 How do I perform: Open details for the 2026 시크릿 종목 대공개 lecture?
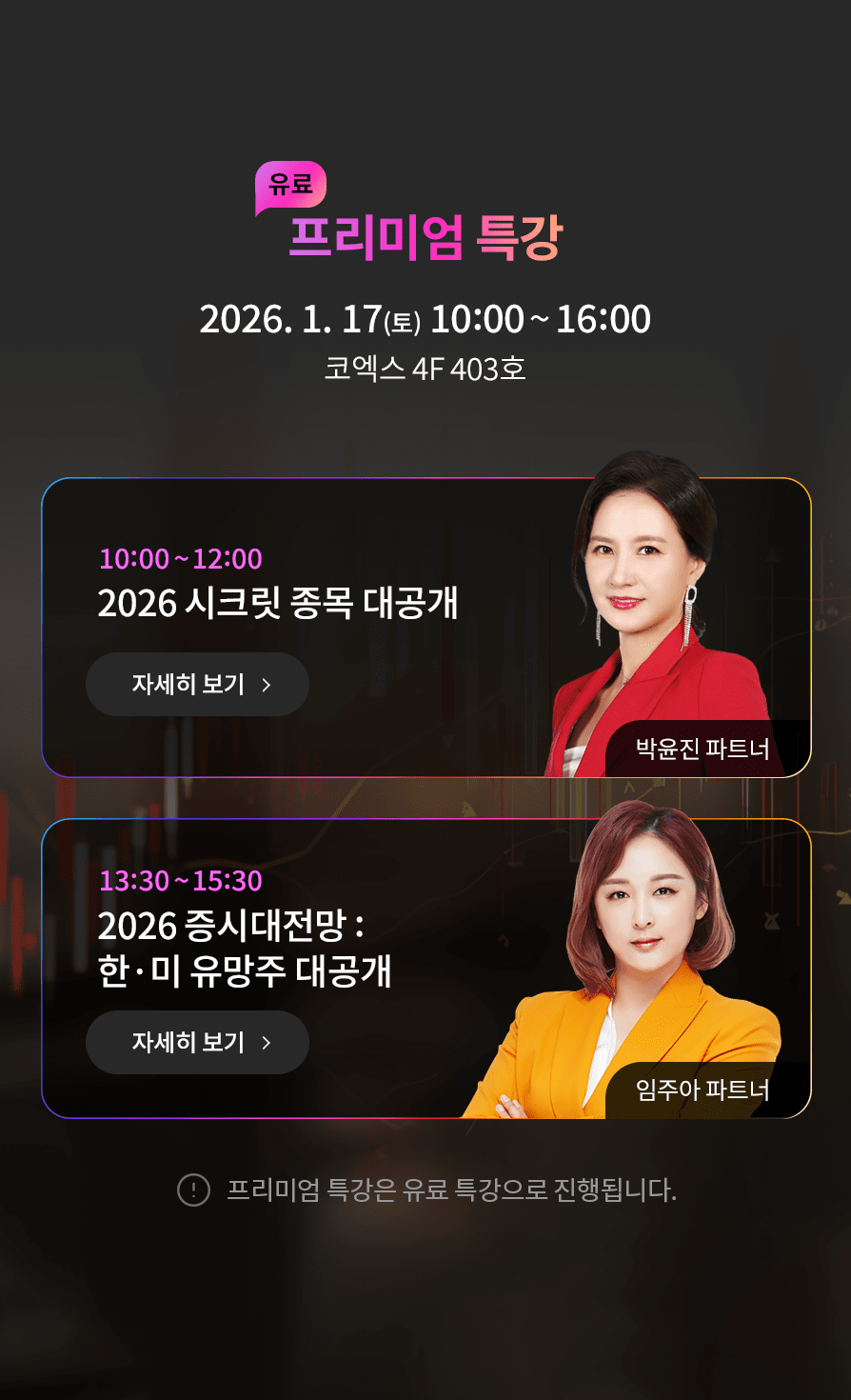197,684
